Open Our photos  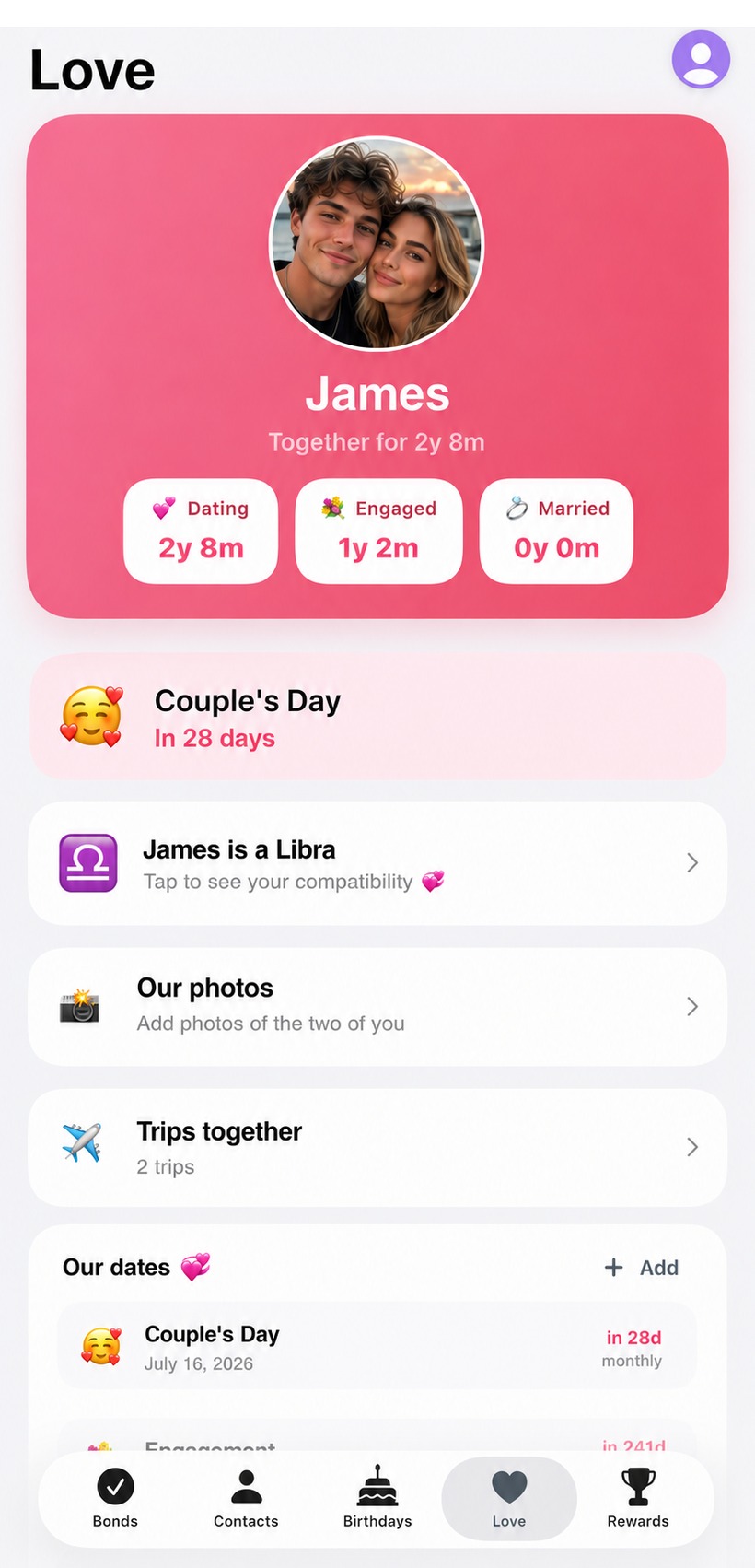point(377,1006)
